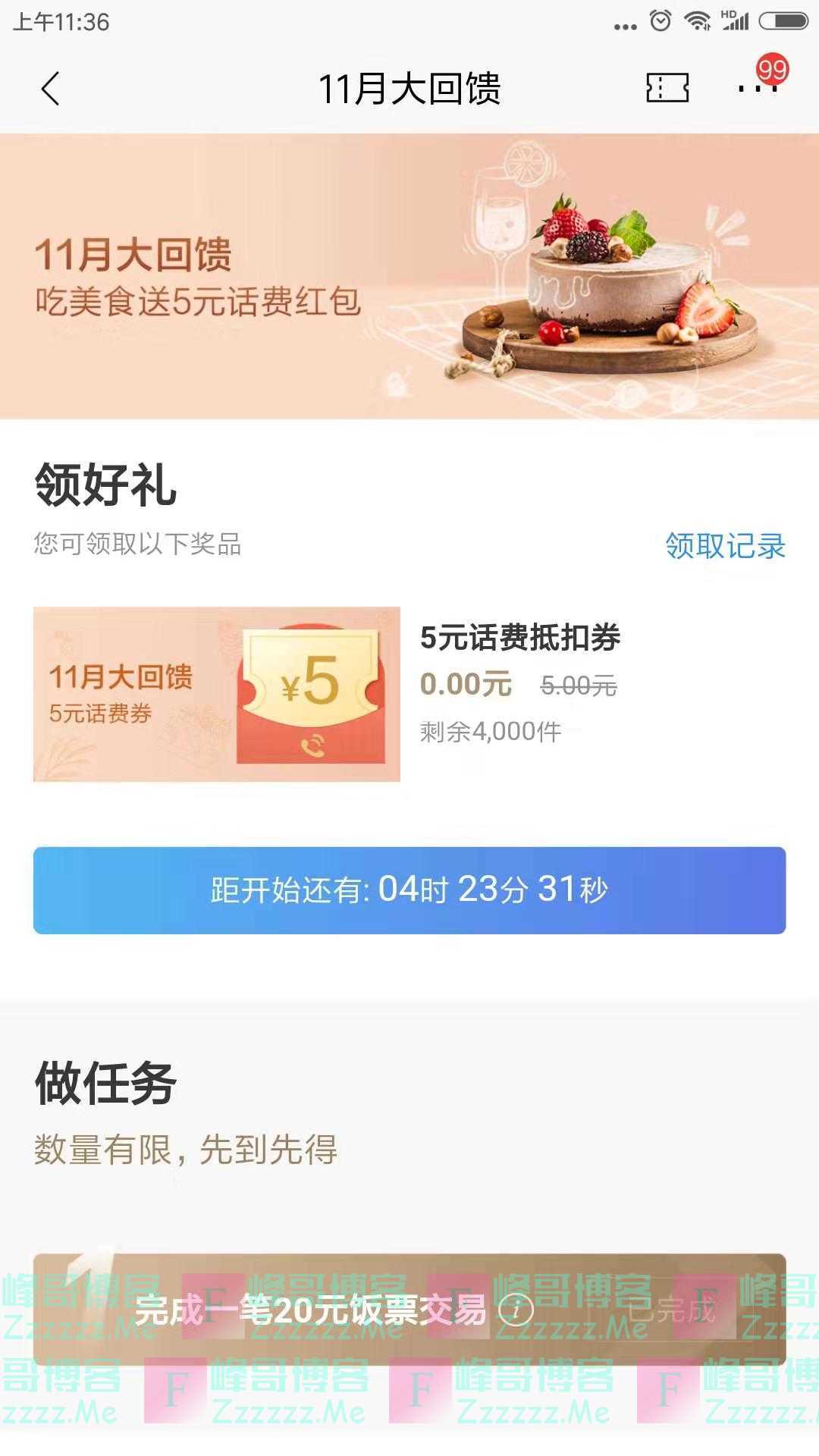Tap the 11月大回馈 title text
The height and width of the screenshot is (1456, 819).
[409, 88]
